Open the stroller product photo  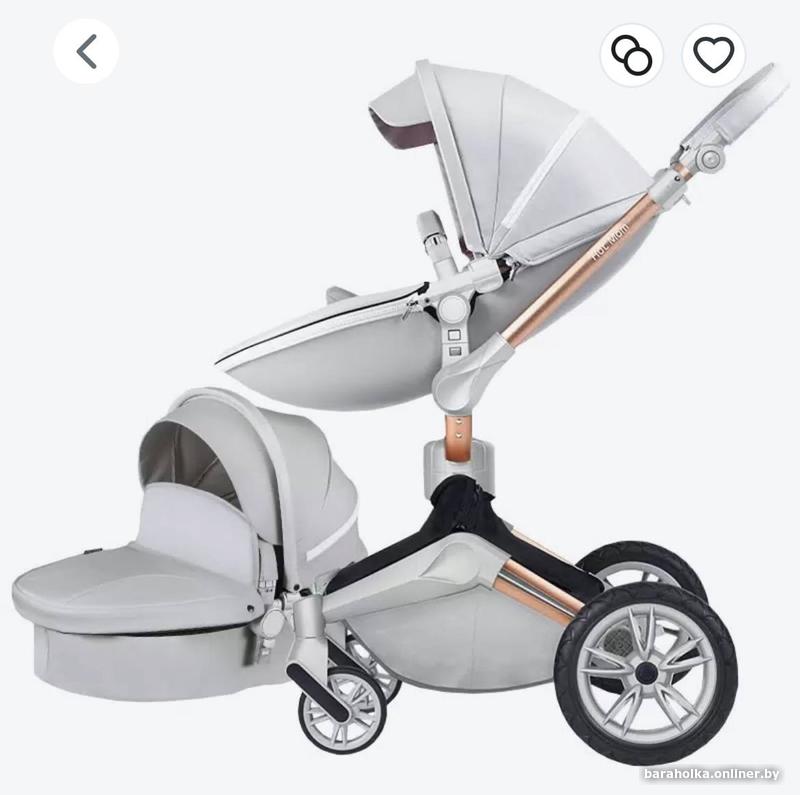point(400,420)
